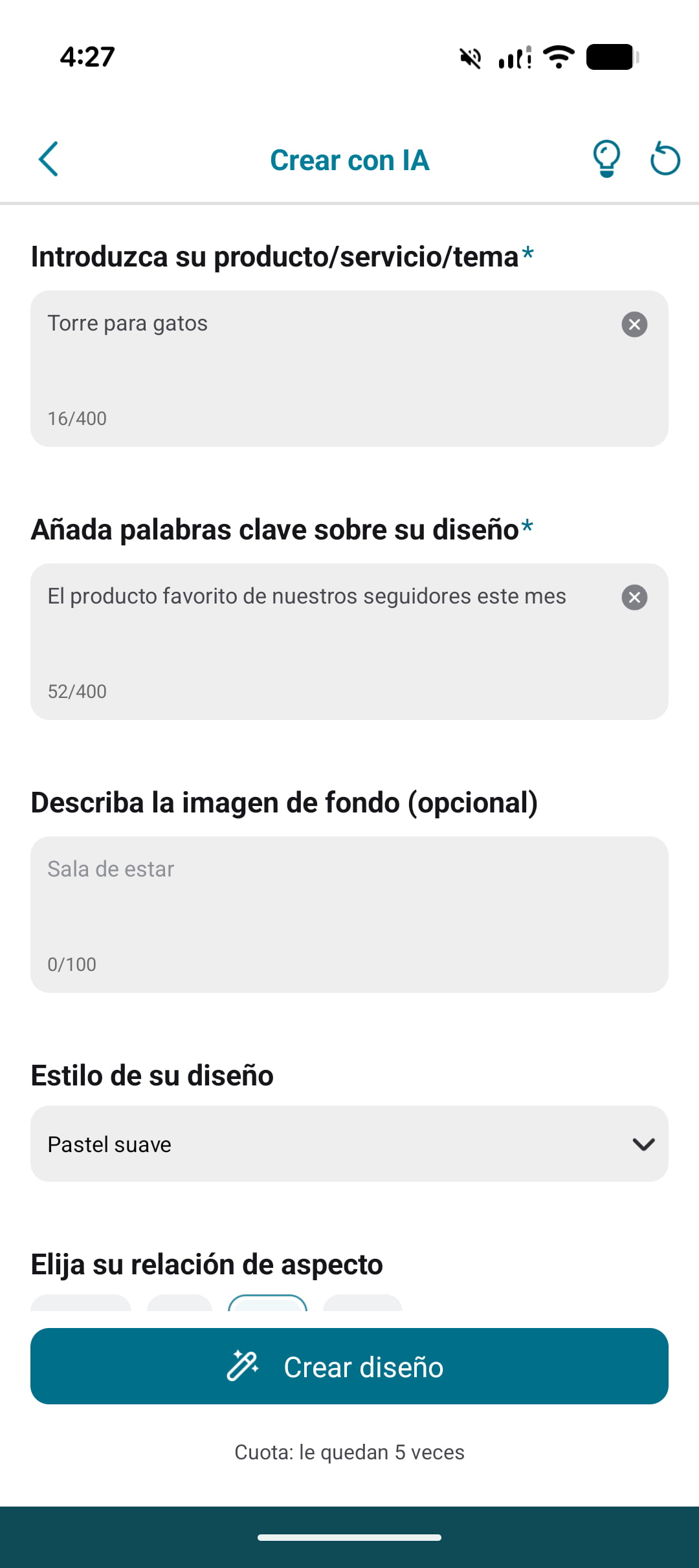Viewport: 699px width, 1568px height.
Task: Tap the back arrow to leave Crear con IA
Action: (49, 160)
